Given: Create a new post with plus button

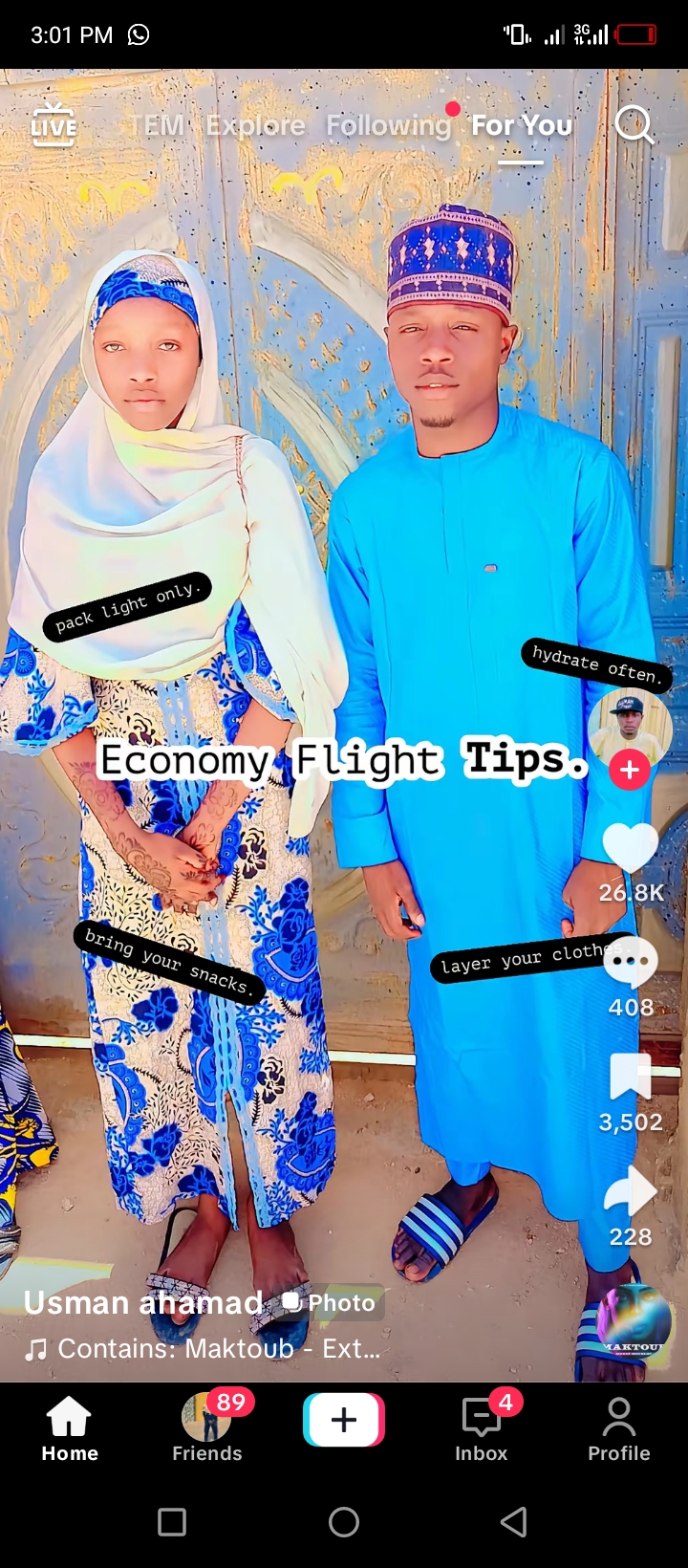Looking at the screenshot, I should point(344,1420).
